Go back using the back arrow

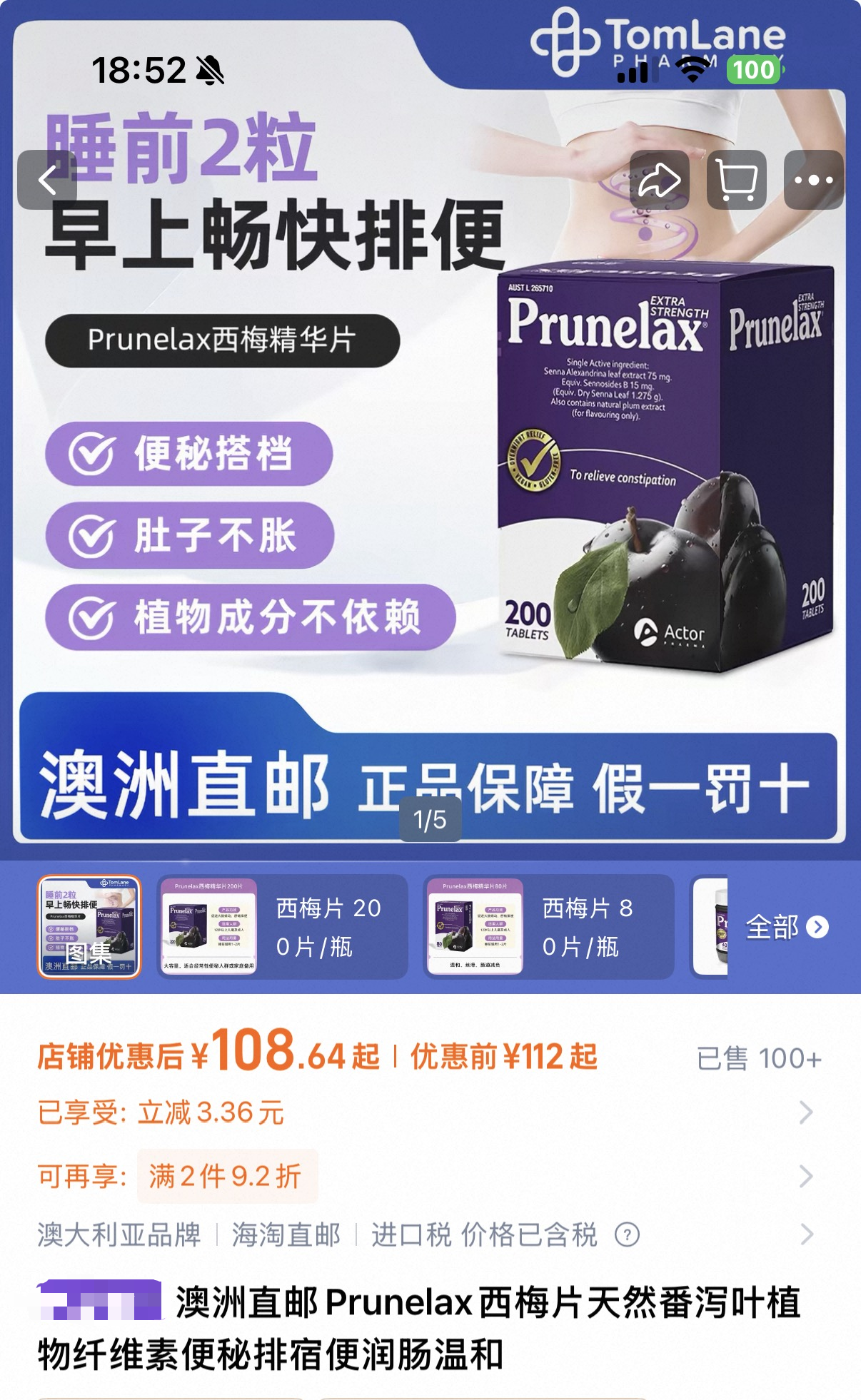pyautogui.click(x=47, y=180)
